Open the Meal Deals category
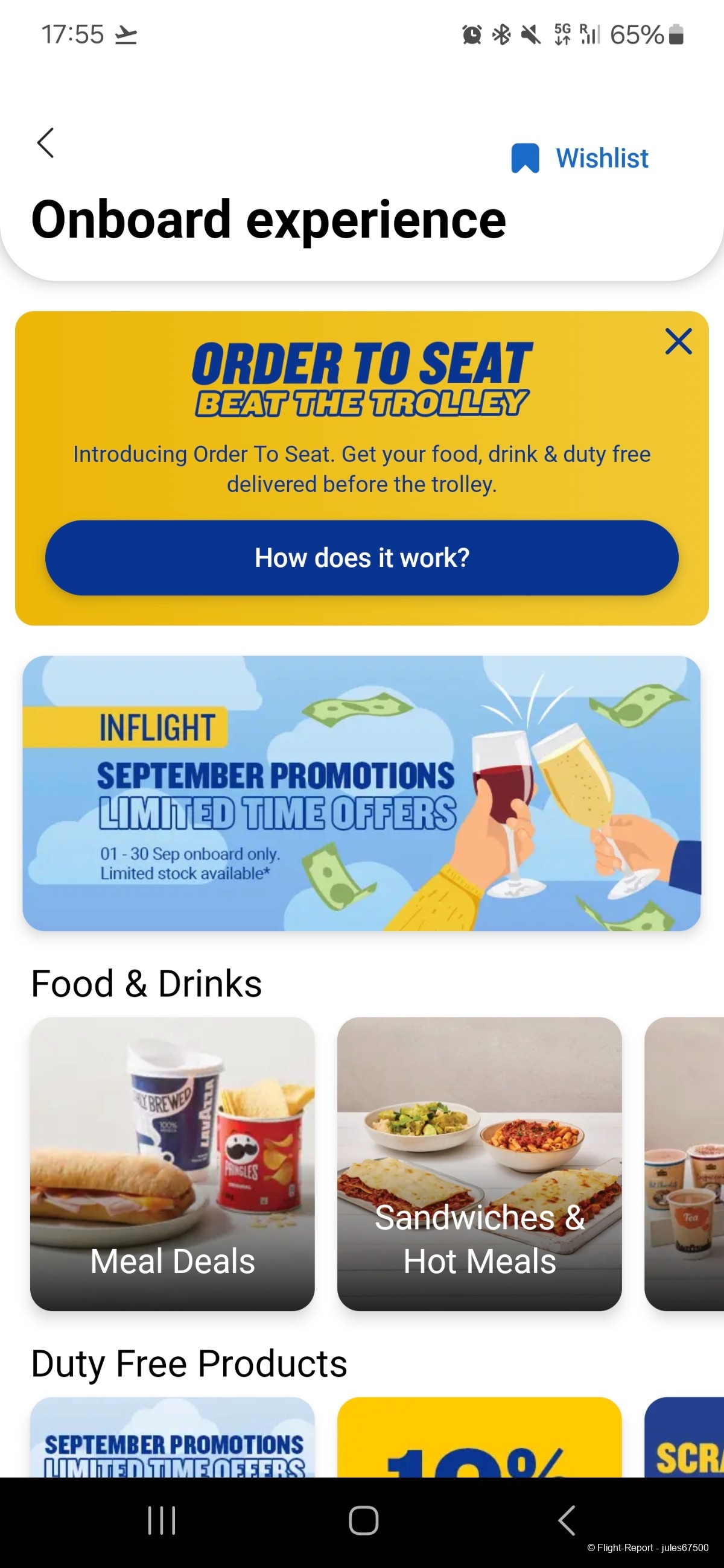724x1568 pixels. click(x=173, y=1163)
